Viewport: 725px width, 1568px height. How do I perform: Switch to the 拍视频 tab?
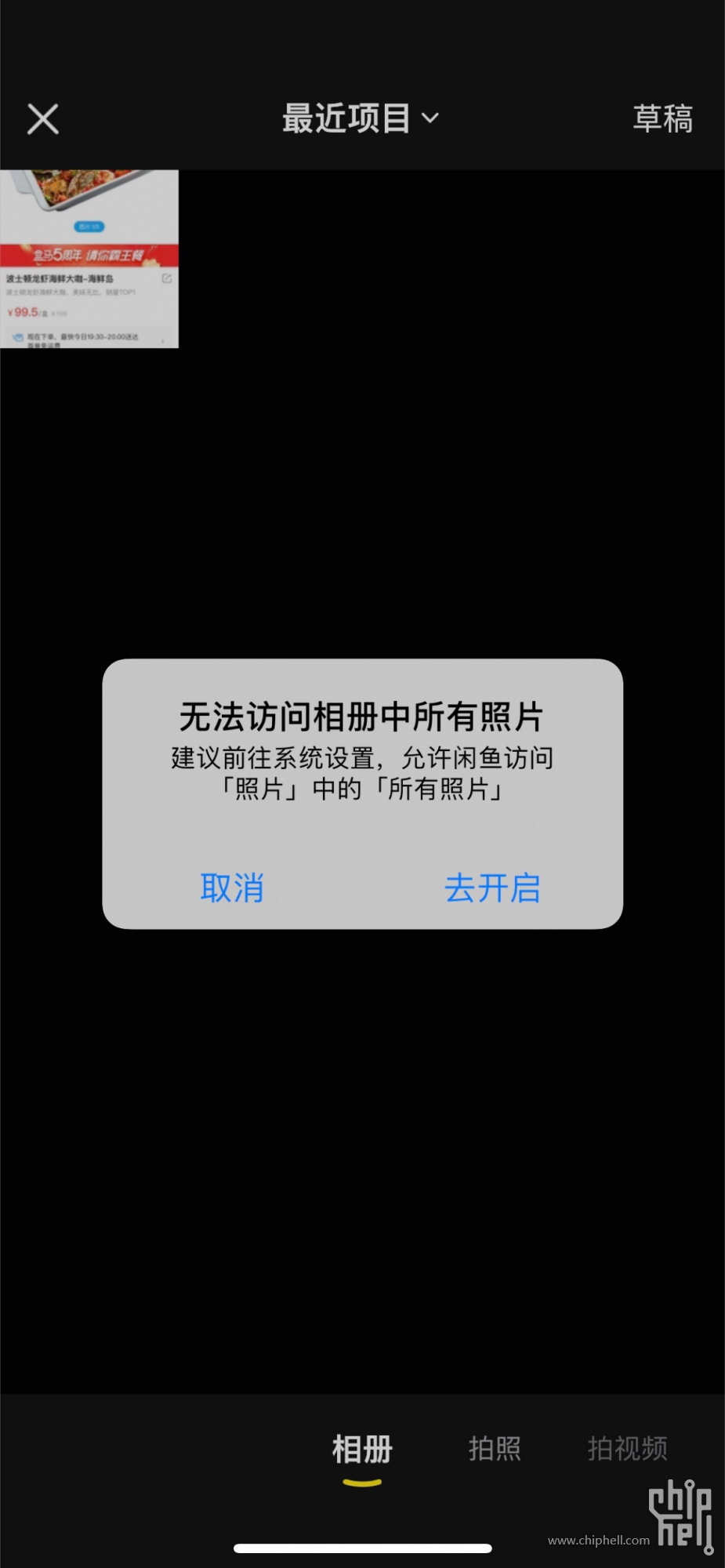tap(627, 1449)
